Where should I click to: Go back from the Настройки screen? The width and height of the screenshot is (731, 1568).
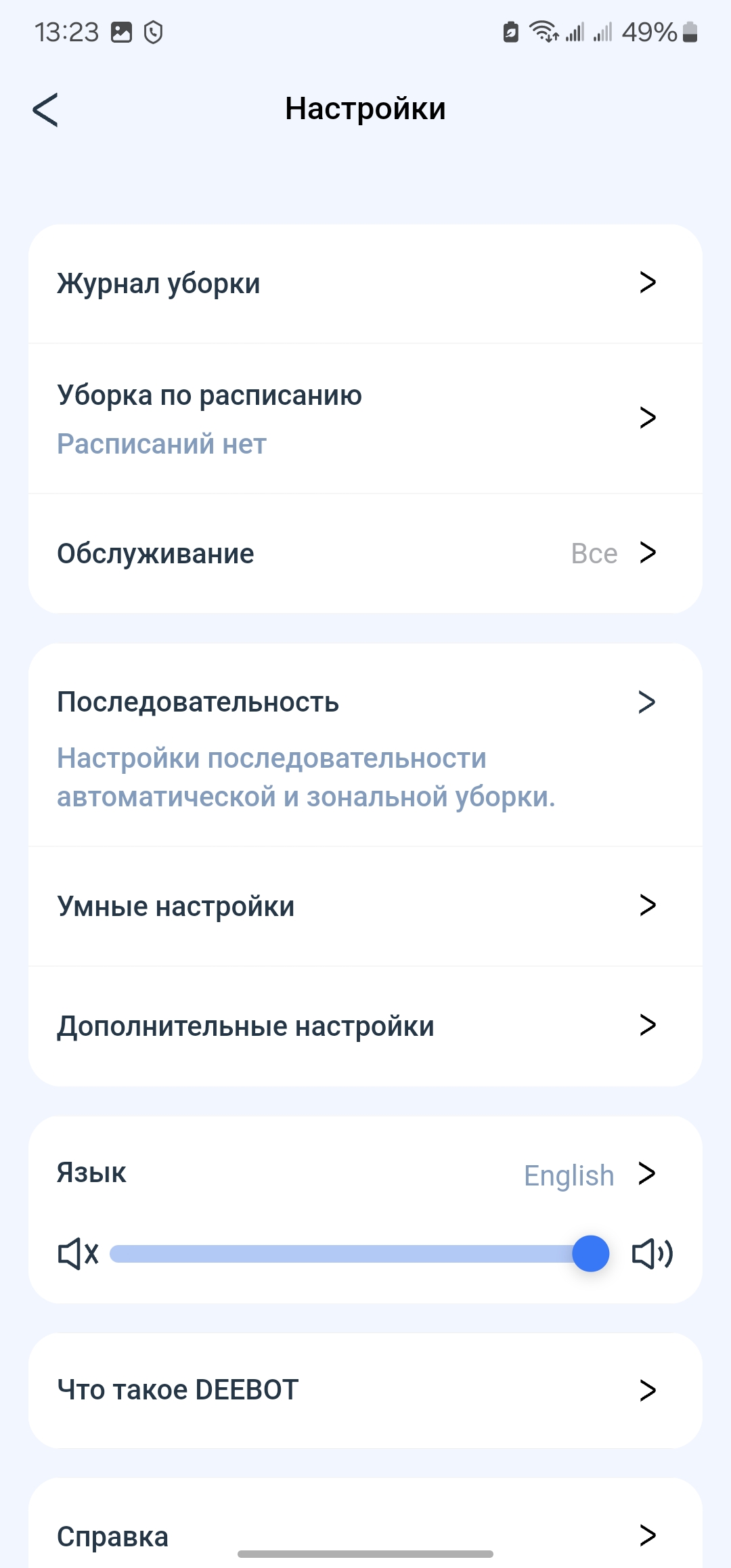pyautogui.click(x=45, y=110)
